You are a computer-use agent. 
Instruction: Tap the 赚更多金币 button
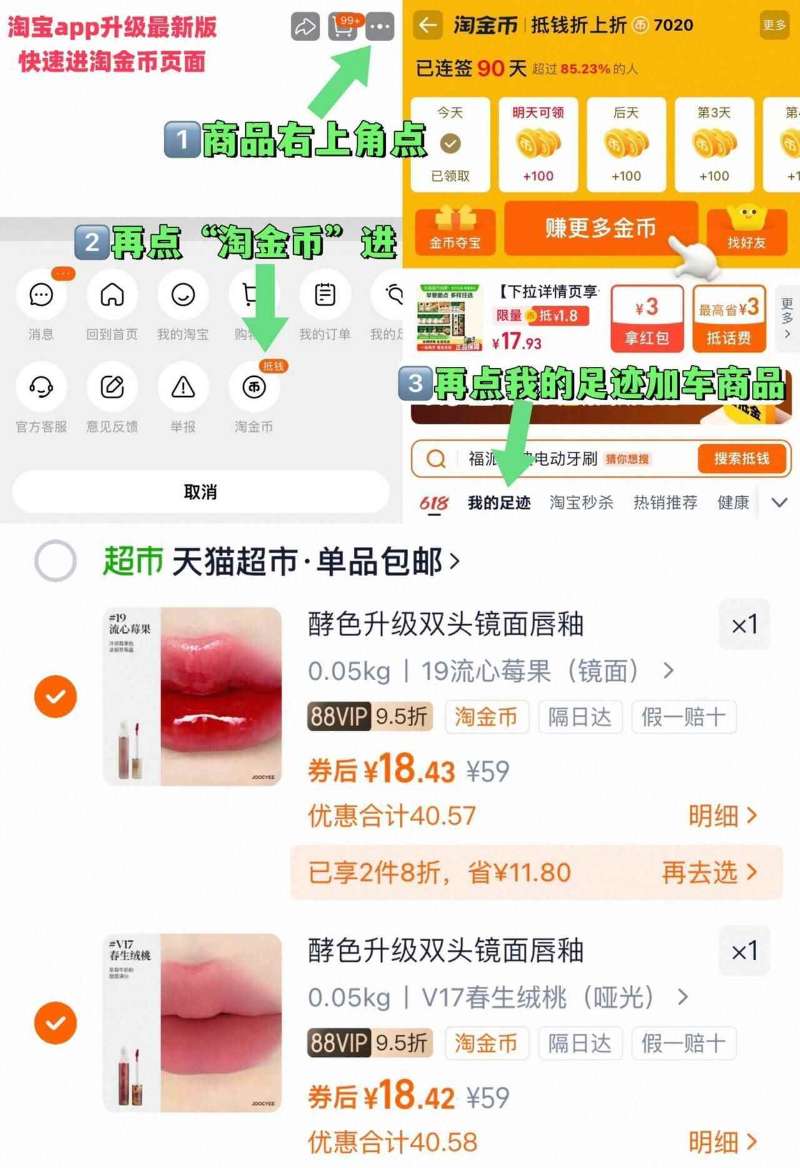(x=600, y=229)
